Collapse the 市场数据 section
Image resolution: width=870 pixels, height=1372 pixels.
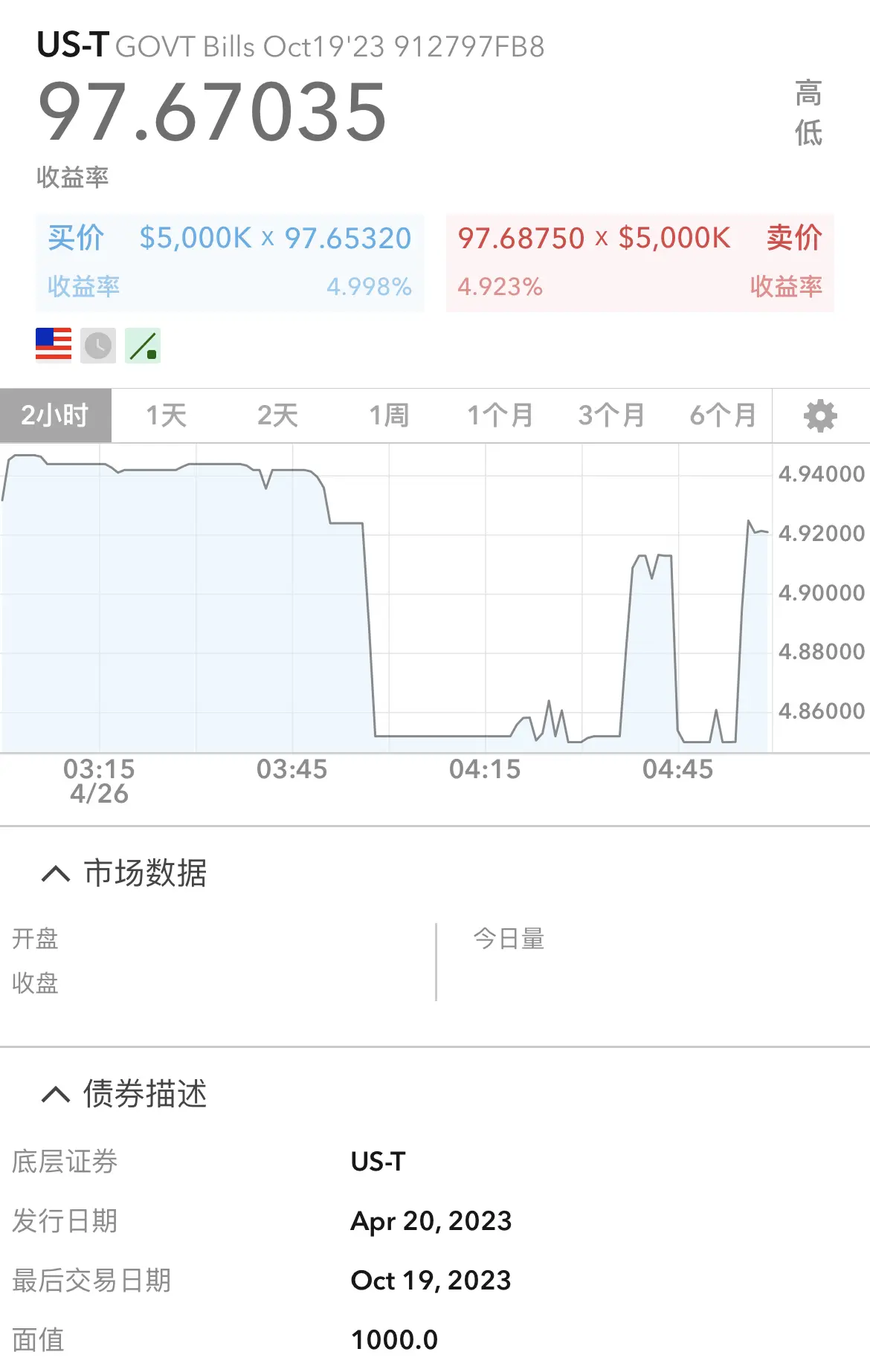57,873
